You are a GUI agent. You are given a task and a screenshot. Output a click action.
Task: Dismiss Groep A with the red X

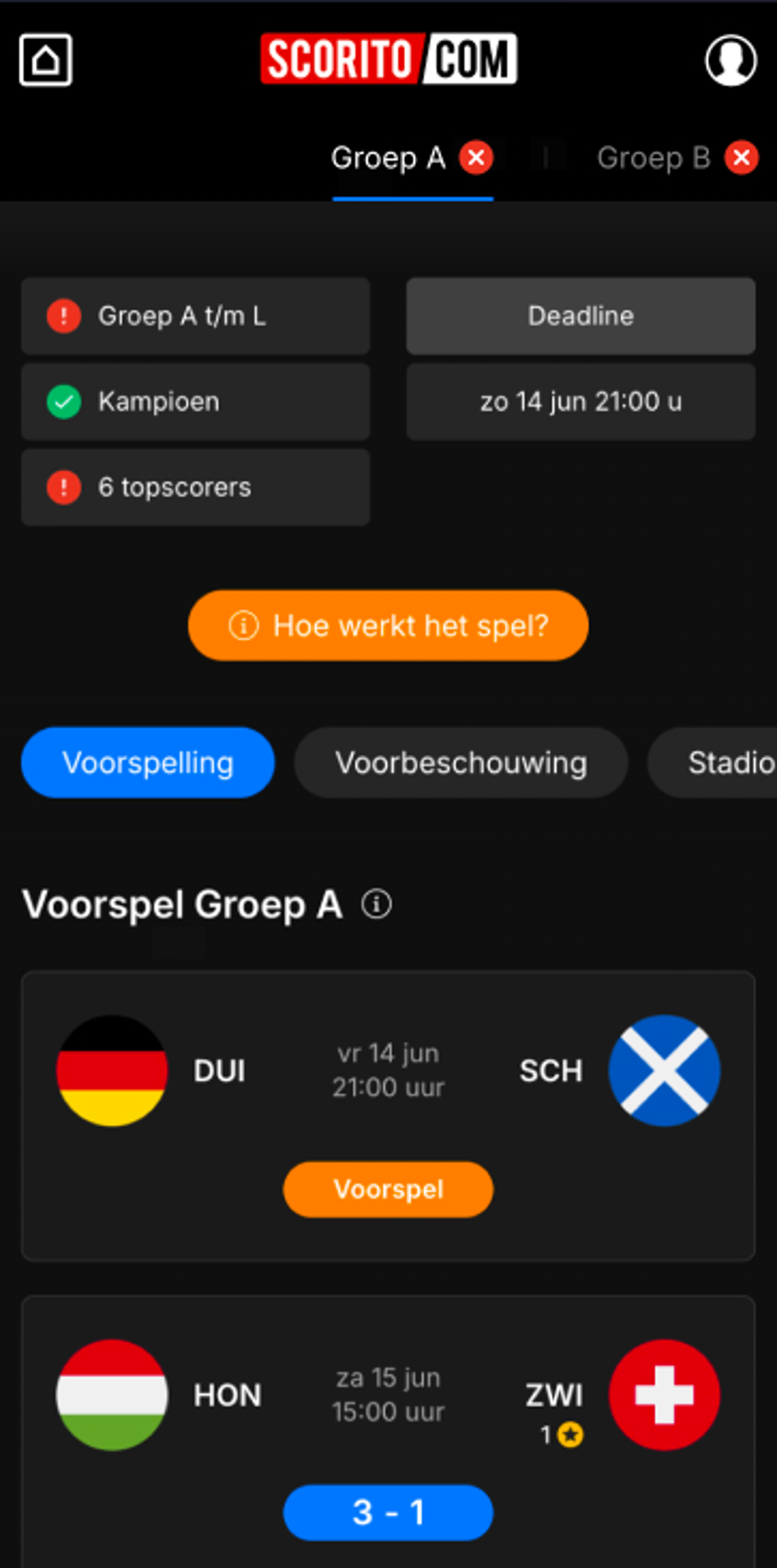(x=475, y=157)
